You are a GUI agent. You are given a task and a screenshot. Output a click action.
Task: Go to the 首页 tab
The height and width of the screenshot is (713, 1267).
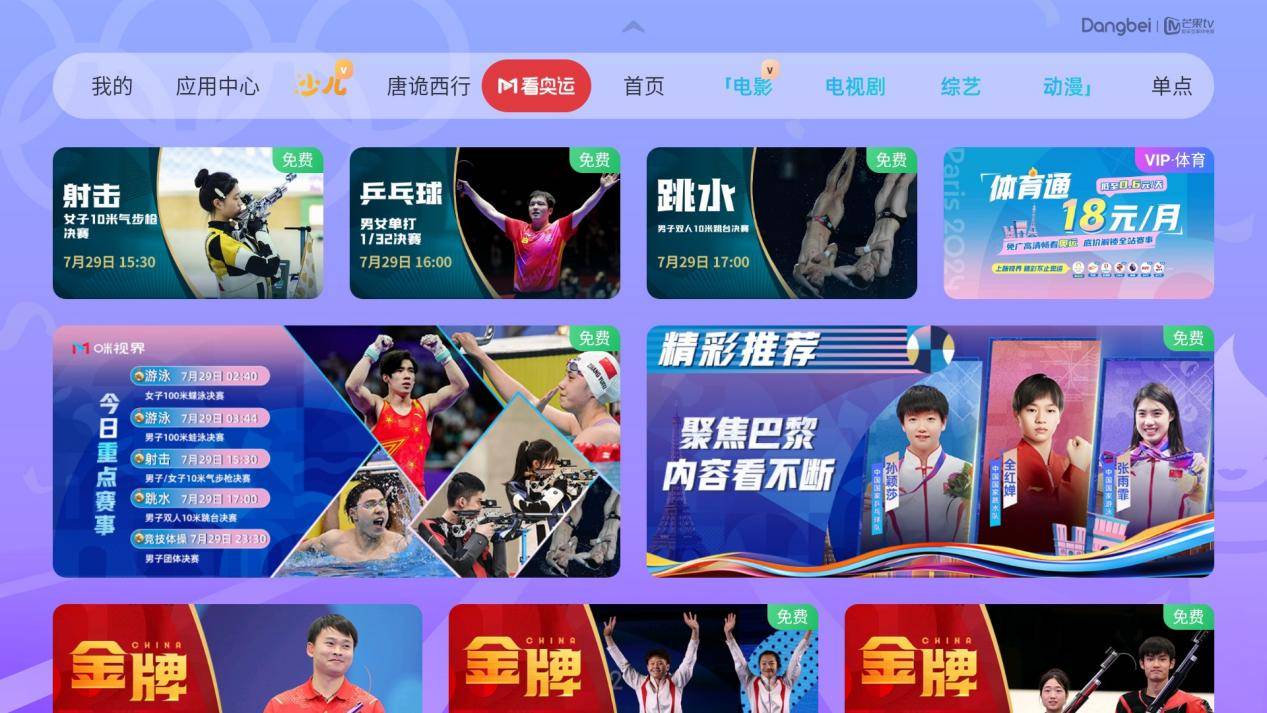click(644, 86)
